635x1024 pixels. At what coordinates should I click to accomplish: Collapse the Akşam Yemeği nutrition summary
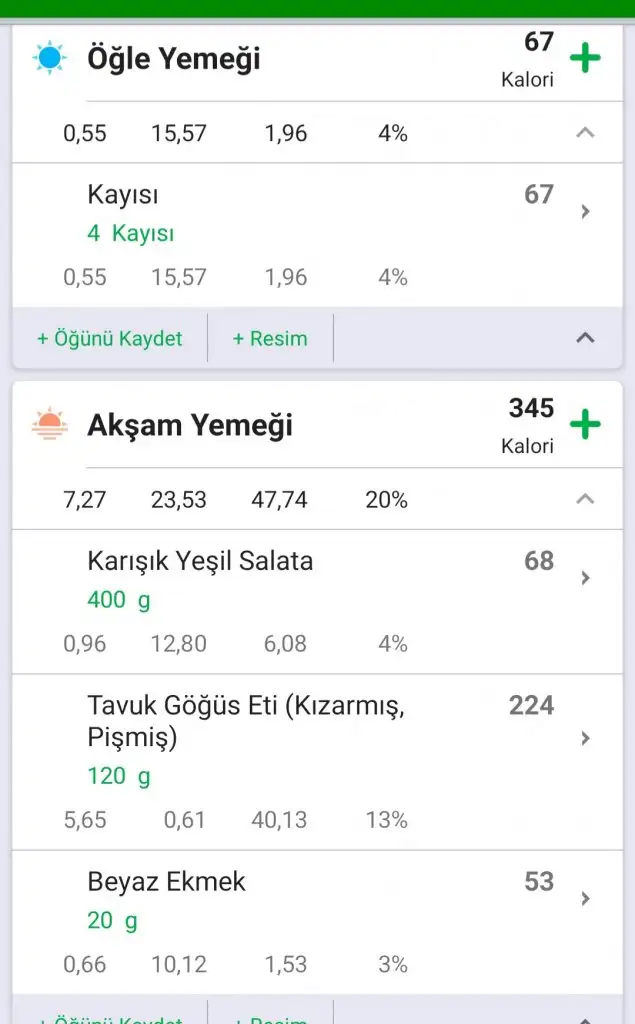point(586,499)
